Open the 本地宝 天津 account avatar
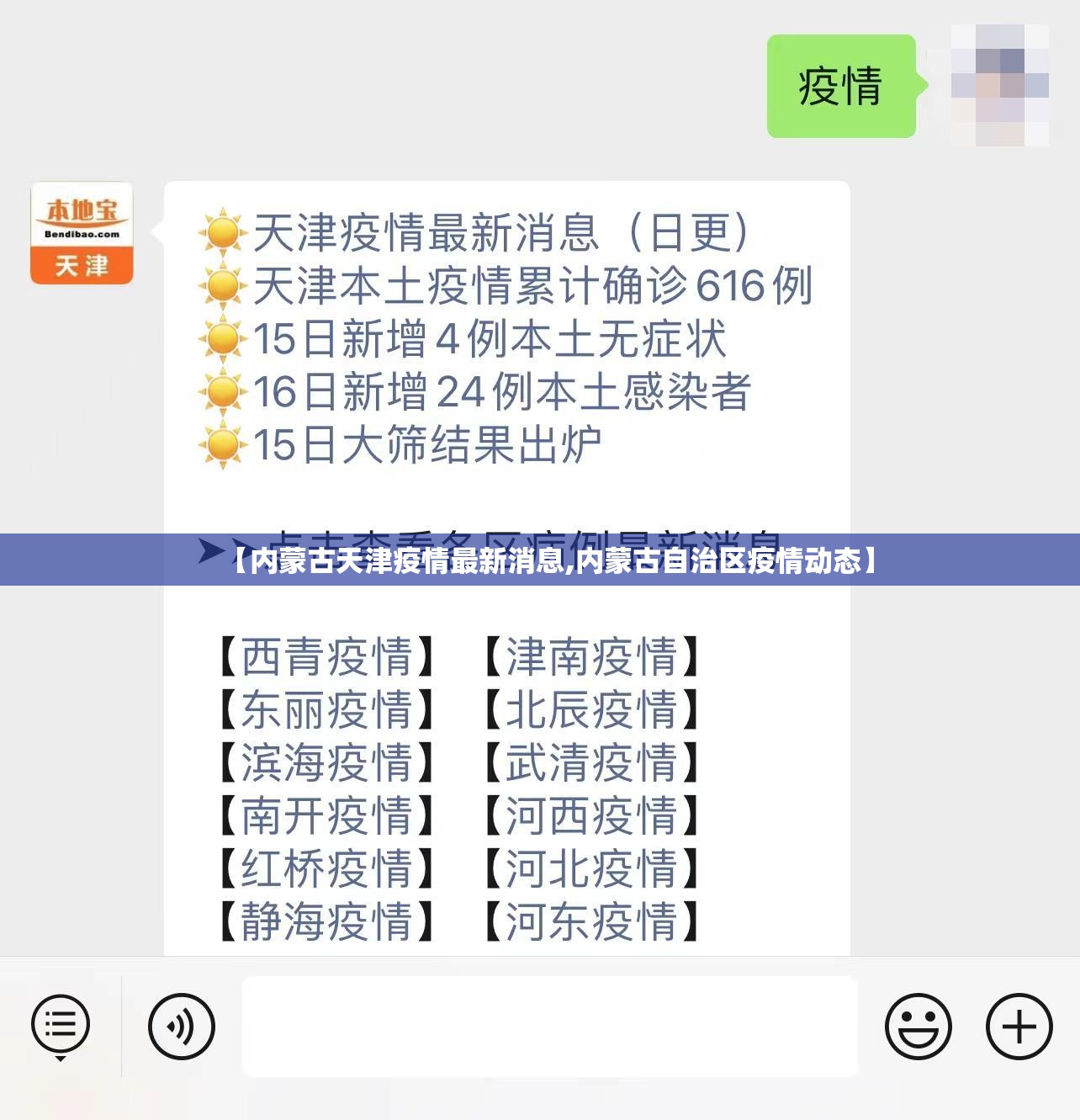This screenshot has height=1120, width=1080. [82, 233]
